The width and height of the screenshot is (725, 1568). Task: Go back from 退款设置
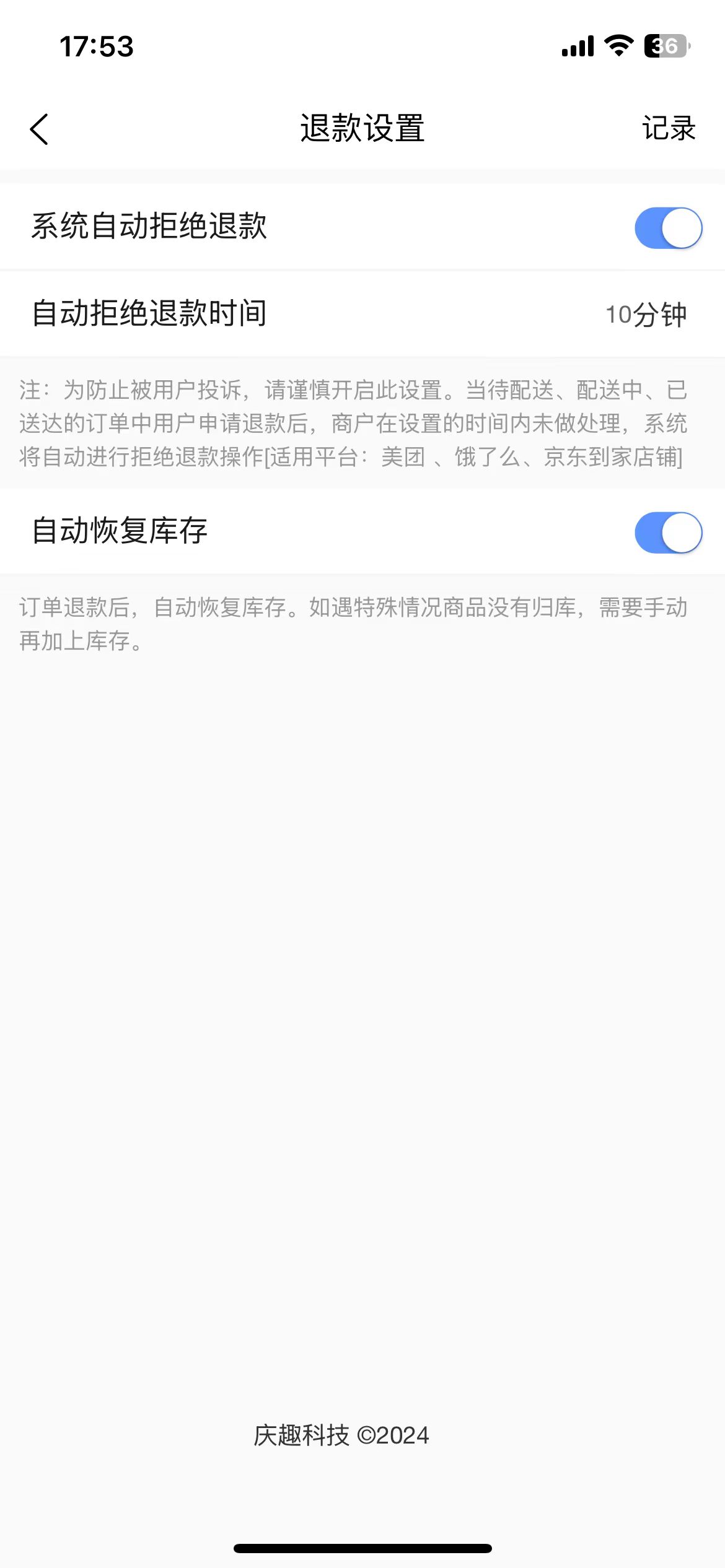(39, 129)
